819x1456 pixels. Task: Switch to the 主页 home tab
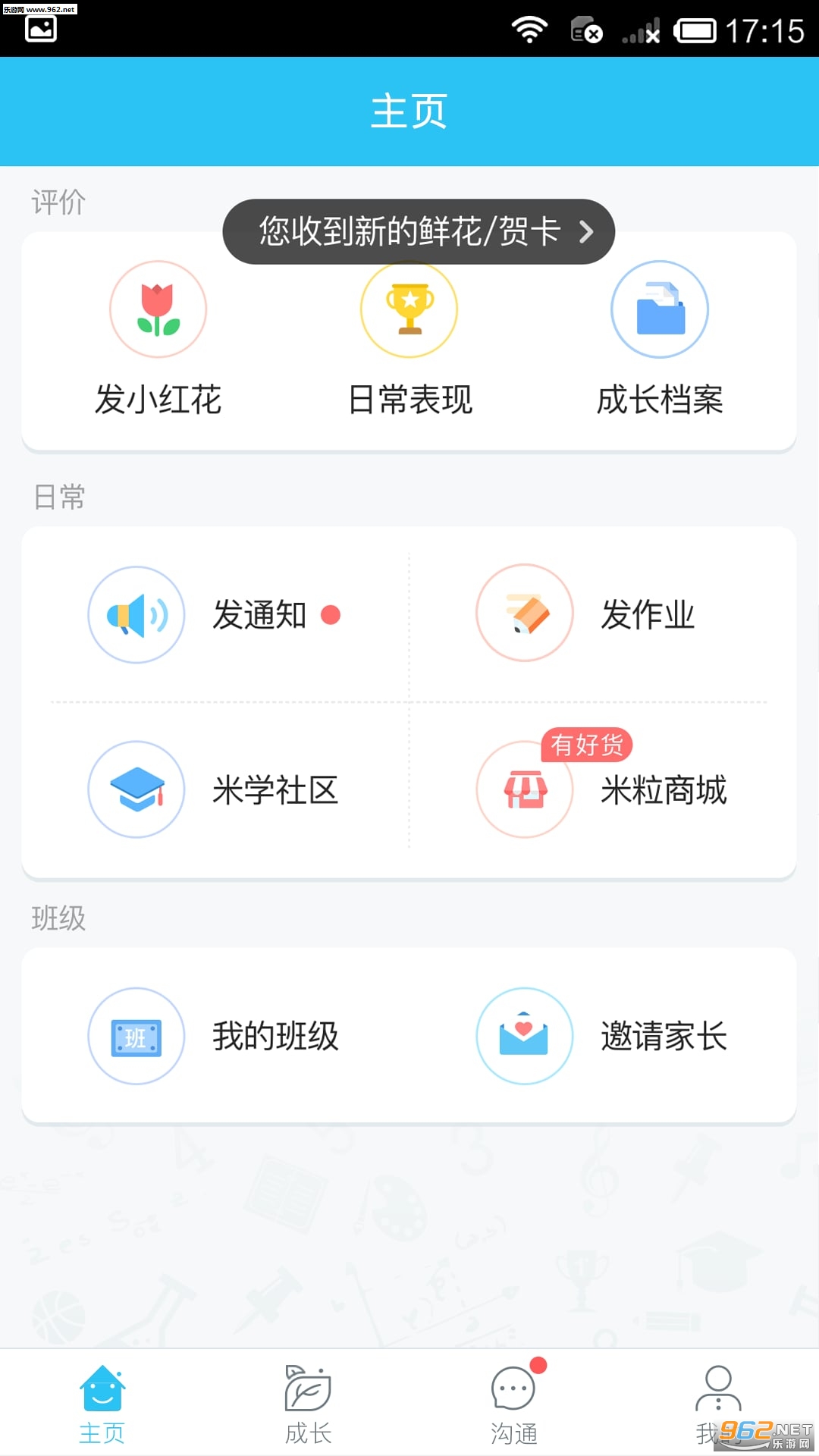(x=102, y=1404)
